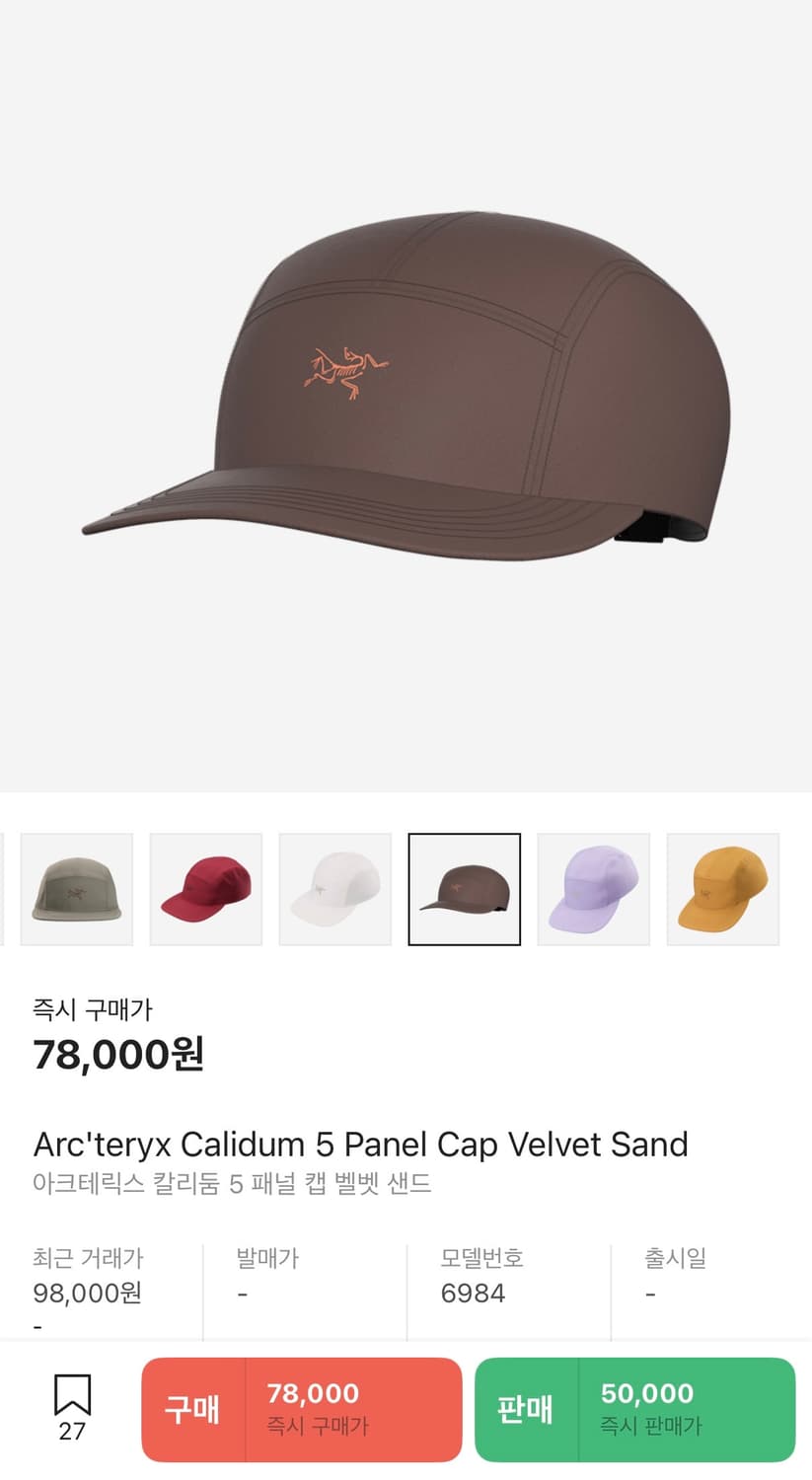This screenshot has height=1480, width=812.
Task: Tap the red 구매 buy button
Action: (x=301, y=1409)
